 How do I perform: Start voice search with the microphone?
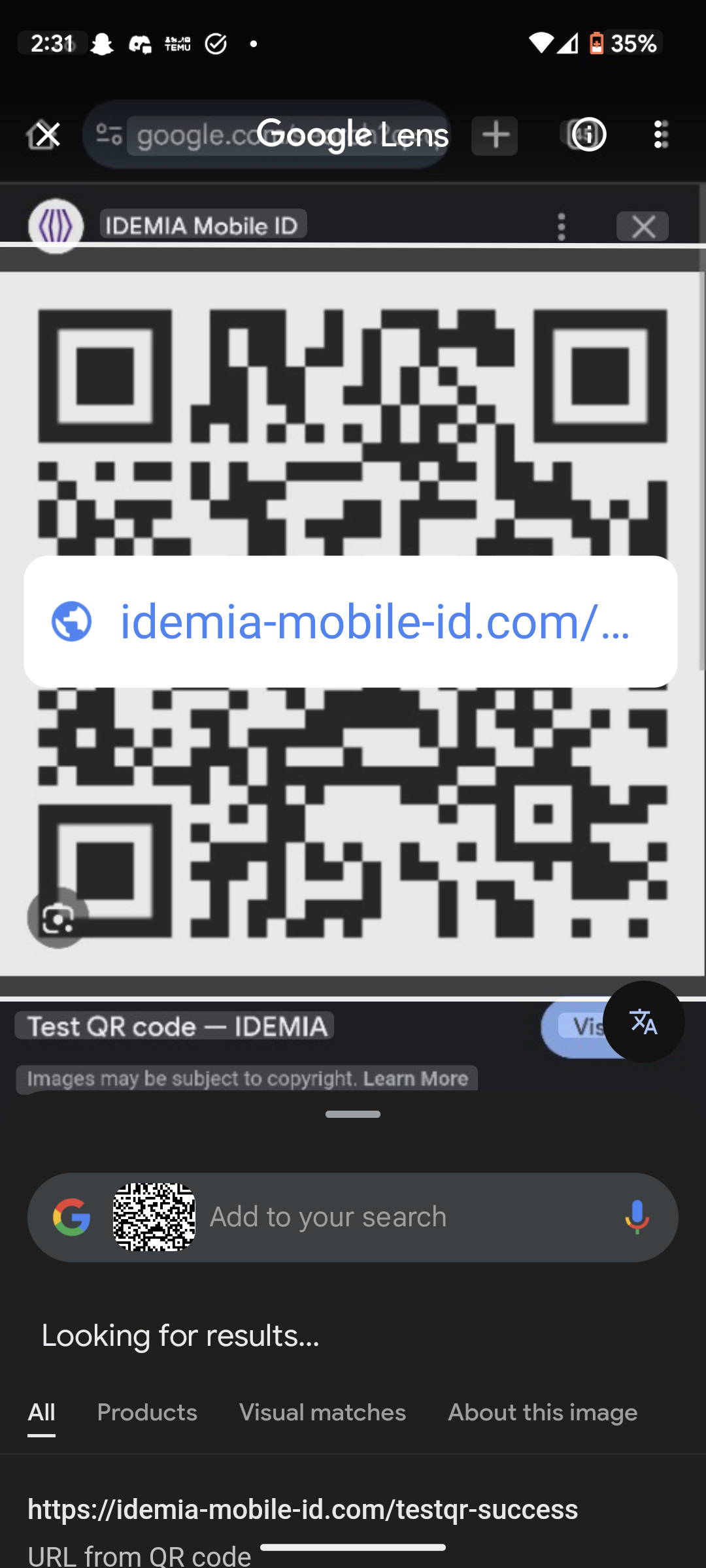tap(636, 1217)
